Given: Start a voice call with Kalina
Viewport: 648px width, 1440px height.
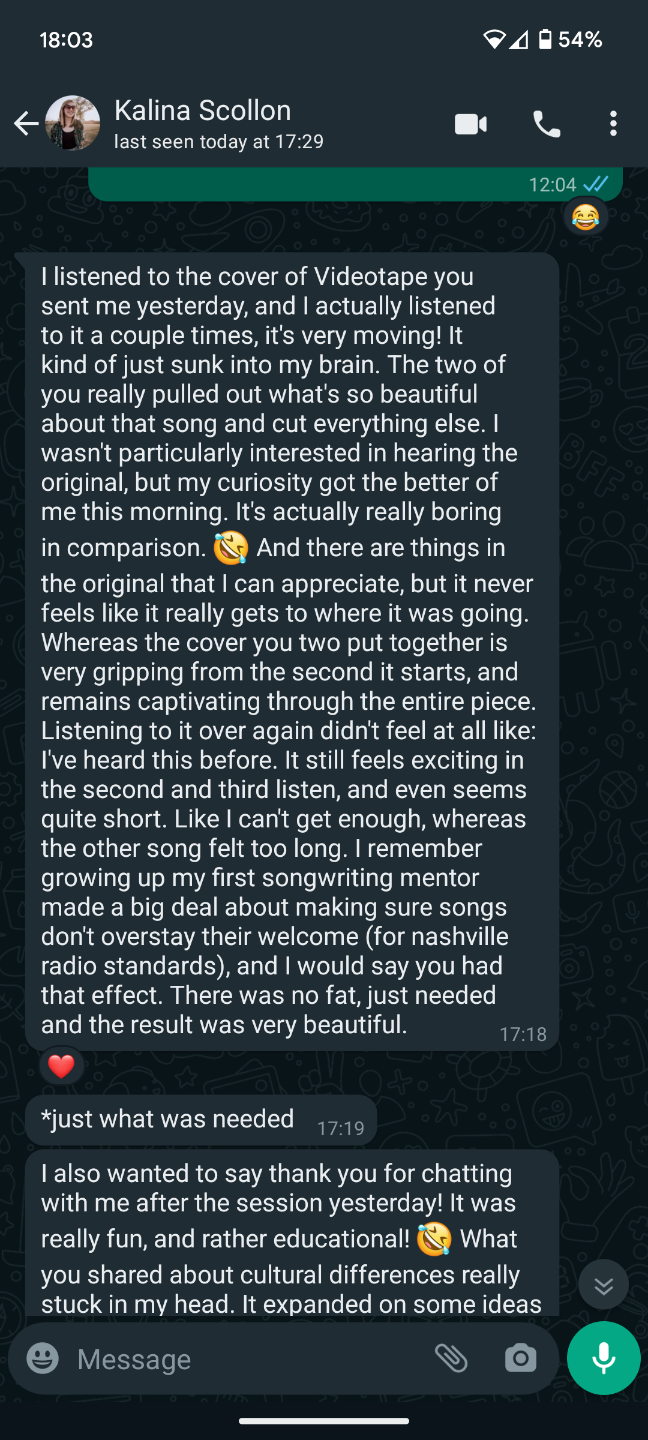Looking at the screenshot, I should (x=546, y=124).
